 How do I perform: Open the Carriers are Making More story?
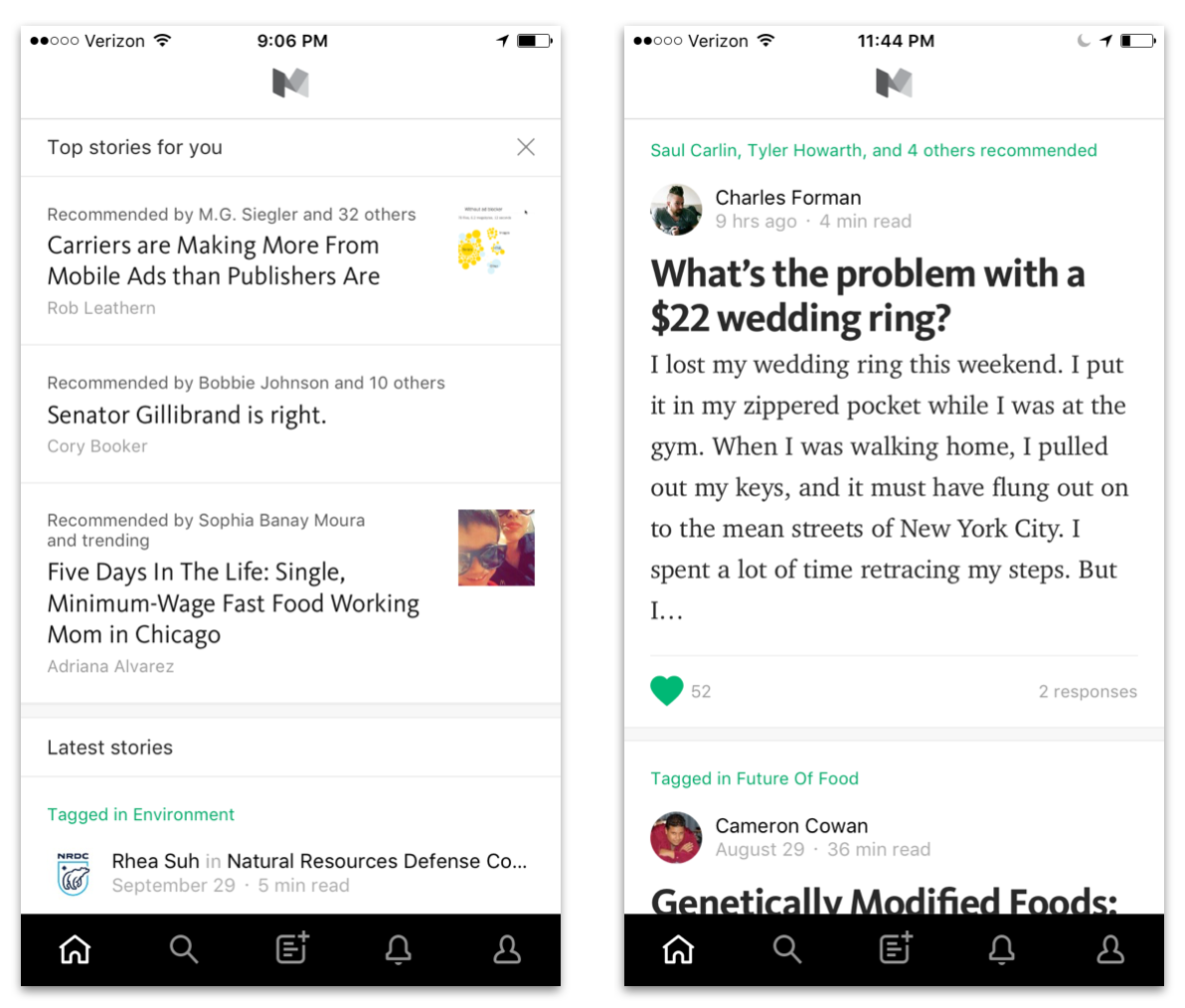pyautogui.click(x=213, y=260)
